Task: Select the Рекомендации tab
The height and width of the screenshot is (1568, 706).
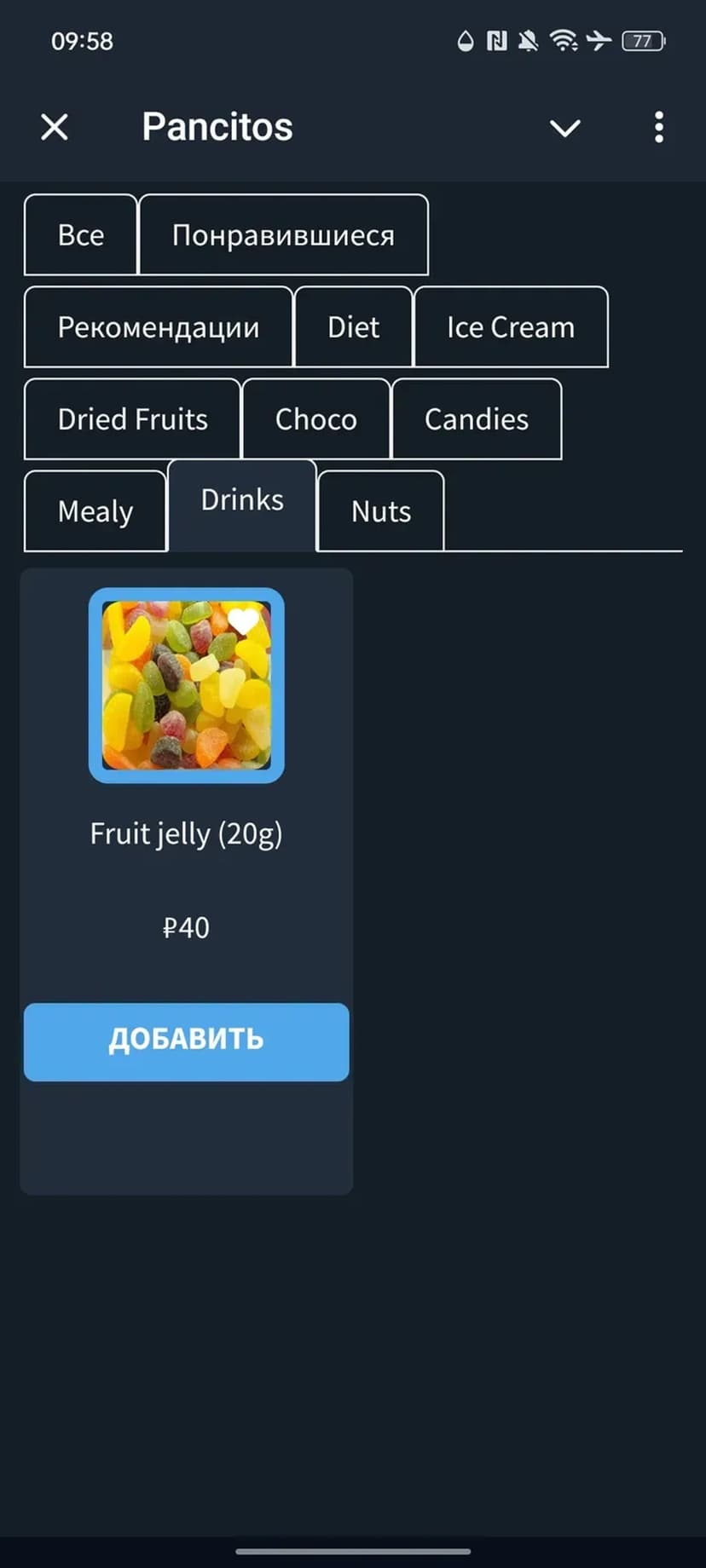Action: (x=159, y=327)
